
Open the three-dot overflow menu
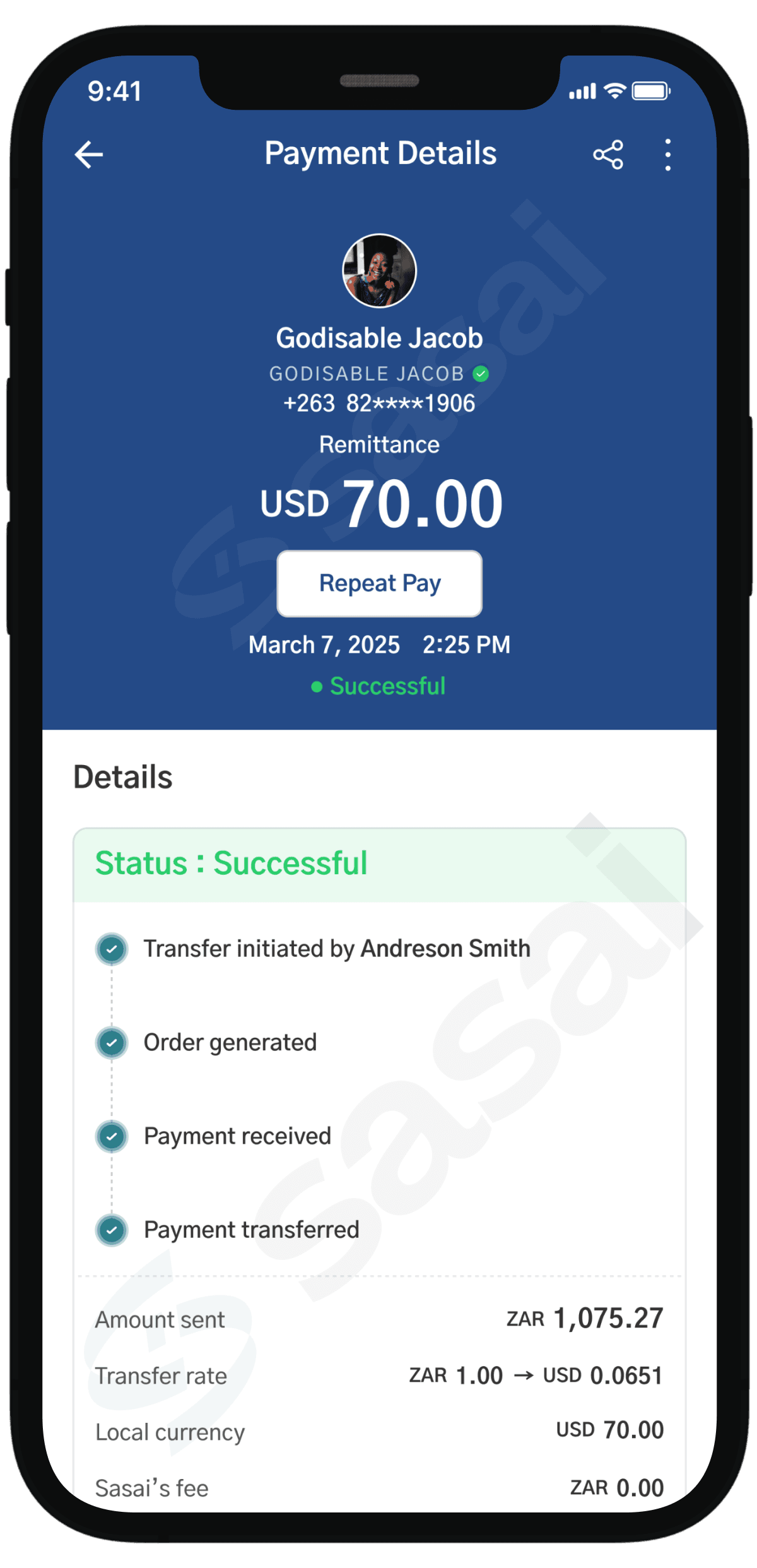[667, 155]
